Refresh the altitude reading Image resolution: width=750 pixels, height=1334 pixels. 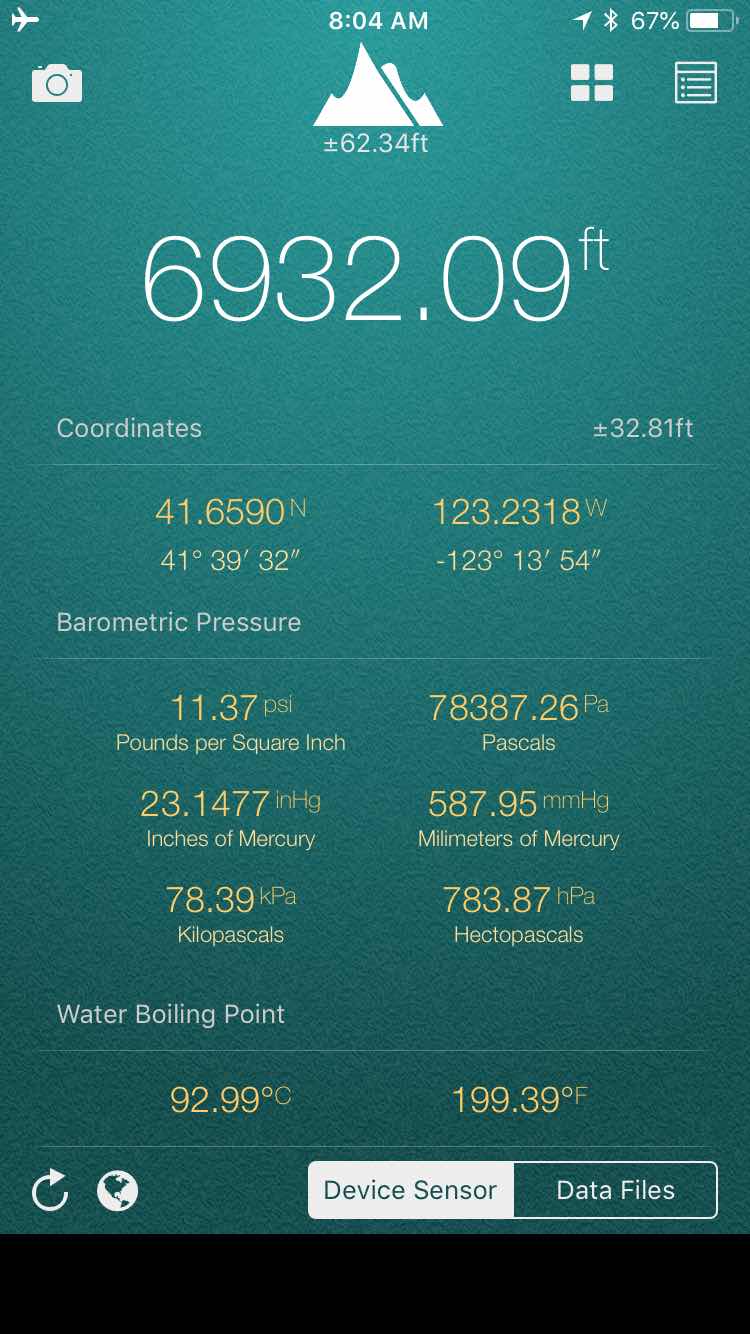50,1191
